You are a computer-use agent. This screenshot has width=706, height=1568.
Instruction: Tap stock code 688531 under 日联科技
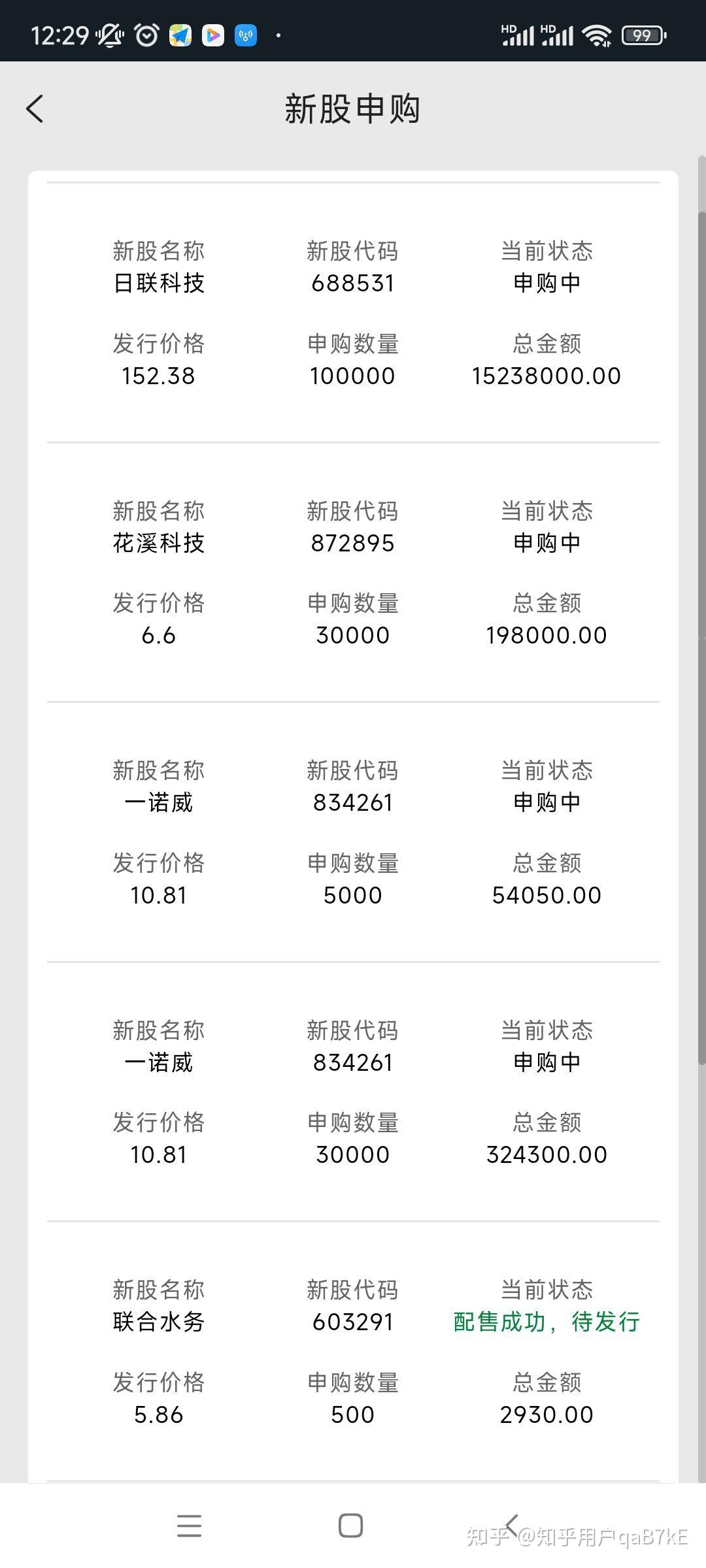353,282
